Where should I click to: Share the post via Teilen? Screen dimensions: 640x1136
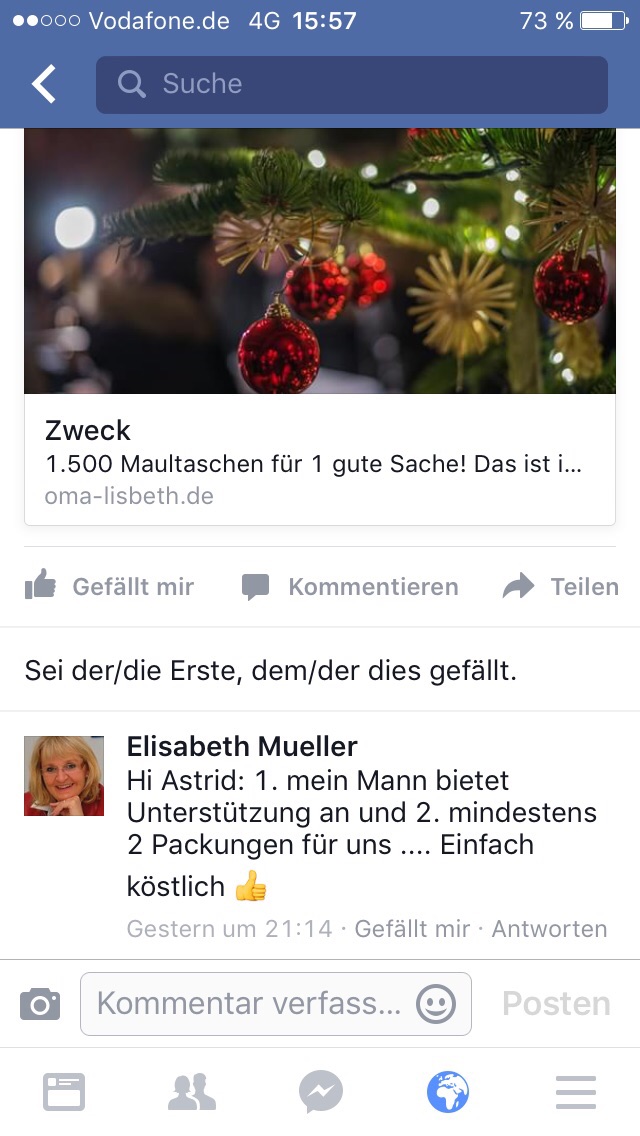560,586
